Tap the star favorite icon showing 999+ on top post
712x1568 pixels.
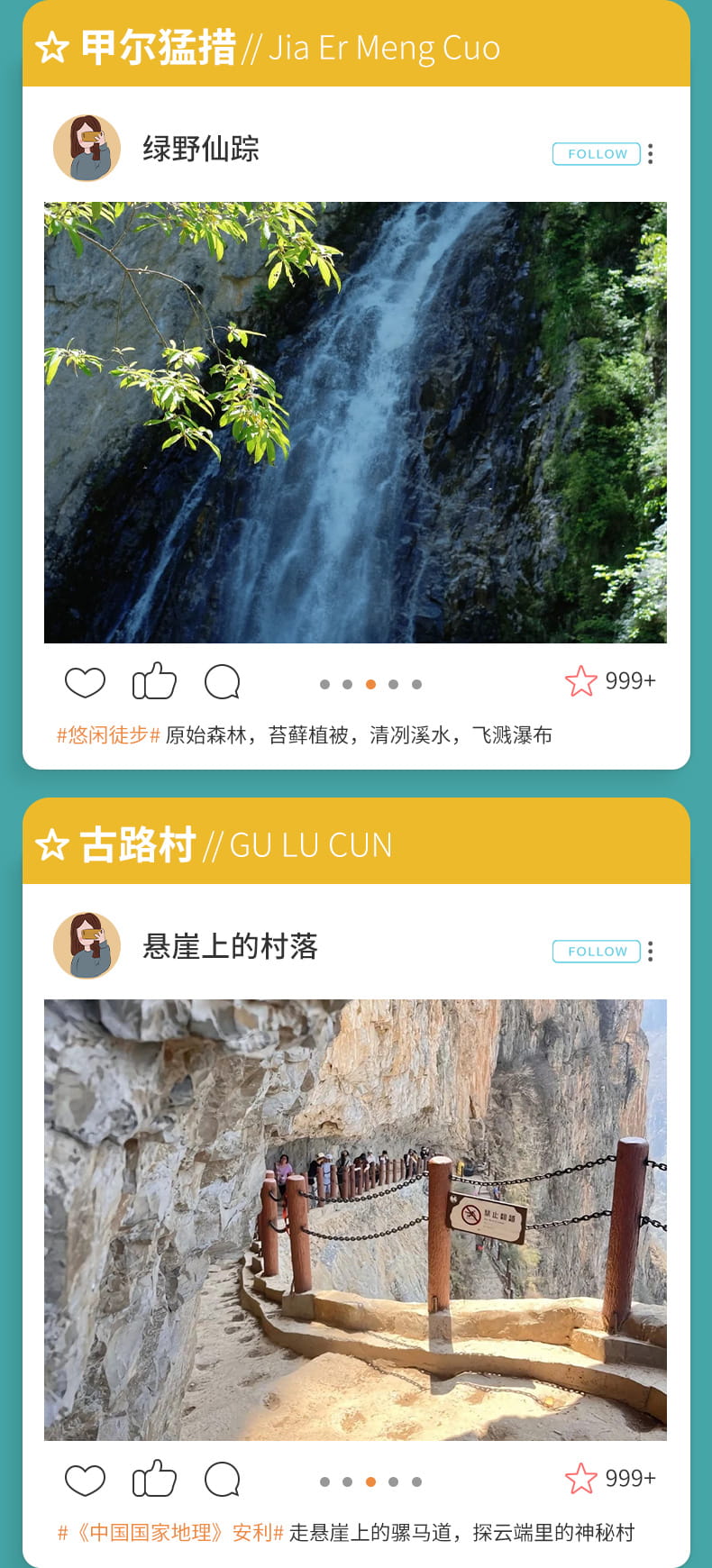pyautogui.click(x=581, y=681)
